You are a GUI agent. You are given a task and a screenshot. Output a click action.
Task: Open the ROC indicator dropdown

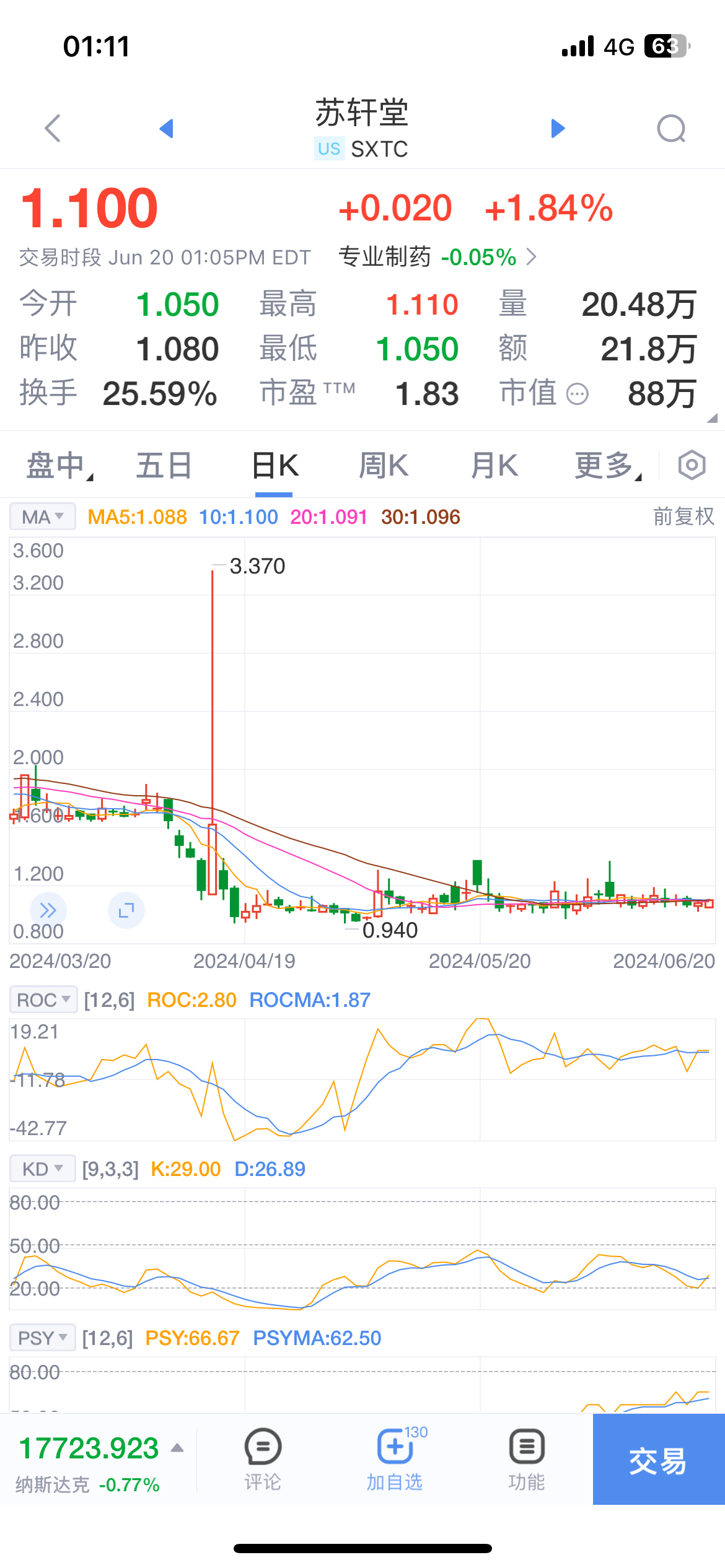(43, 1000)
